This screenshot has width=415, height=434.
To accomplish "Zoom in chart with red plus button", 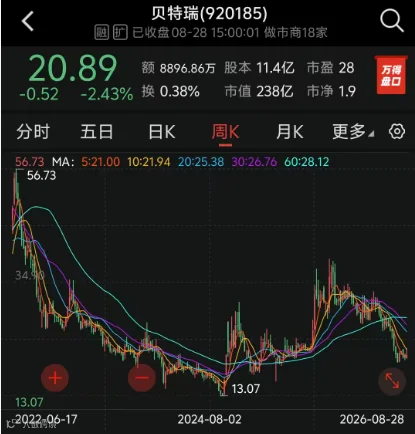I will click(x=55, y=378).
